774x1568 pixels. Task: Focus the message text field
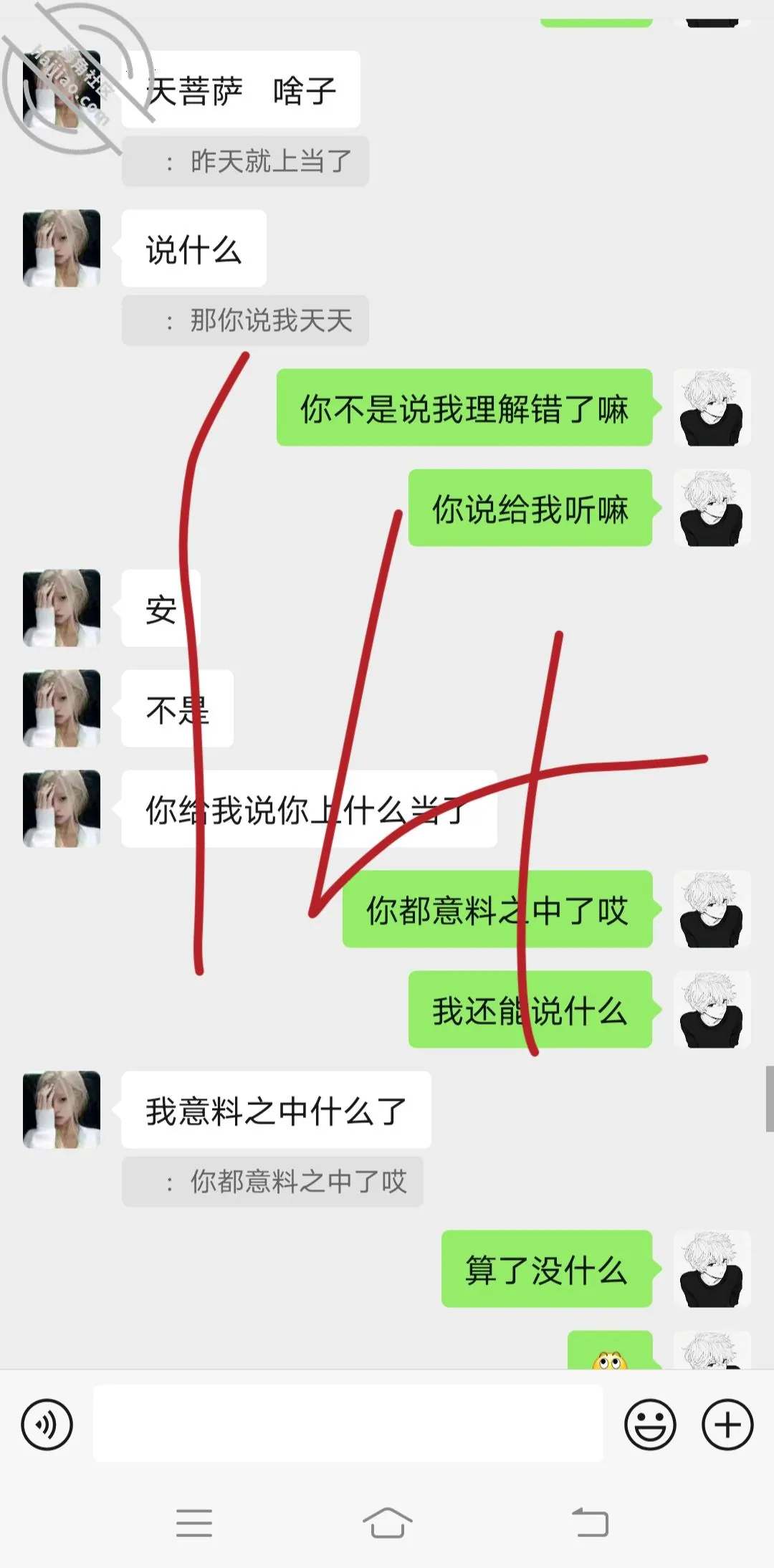click(348, 1423)
